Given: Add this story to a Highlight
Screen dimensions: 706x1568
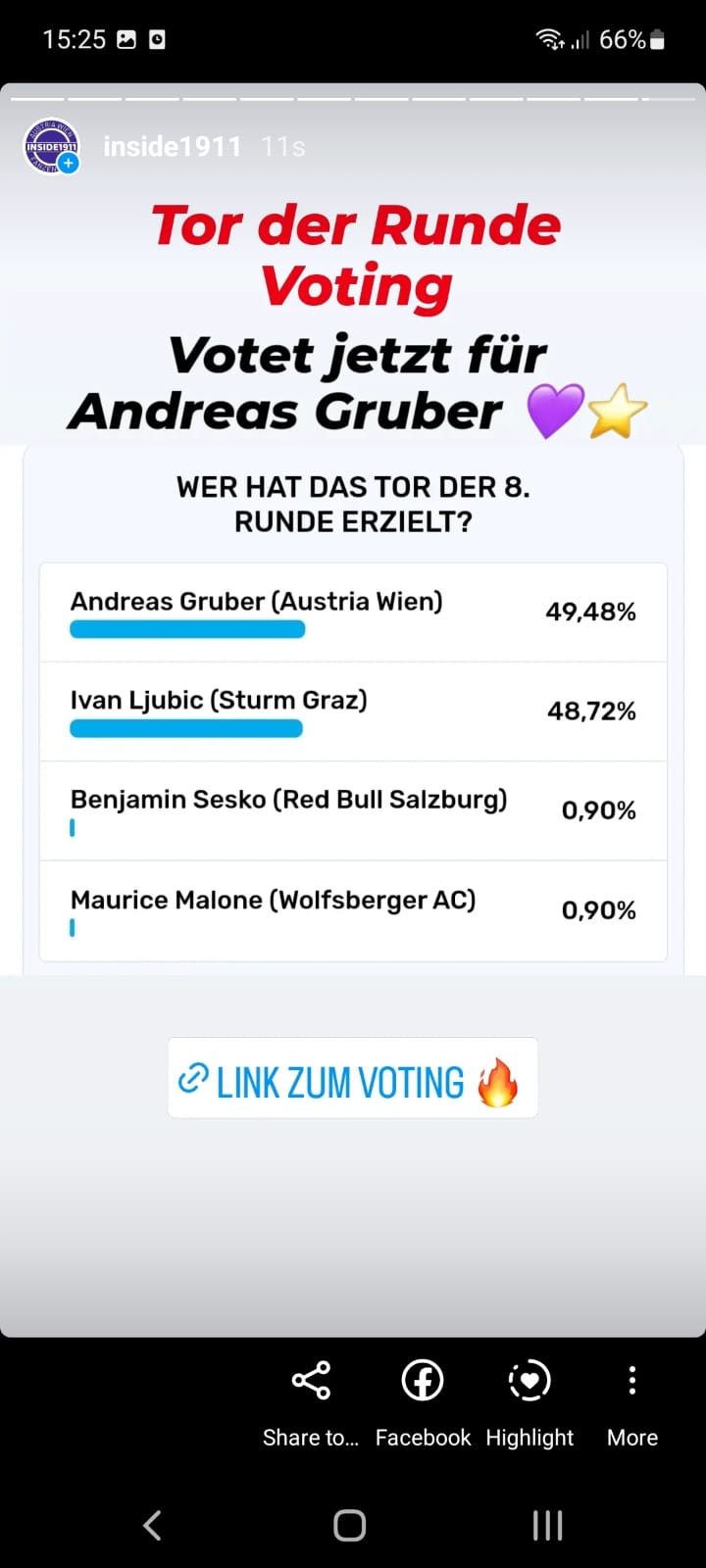Looking at the screenshot, I should click(529, 1403).
